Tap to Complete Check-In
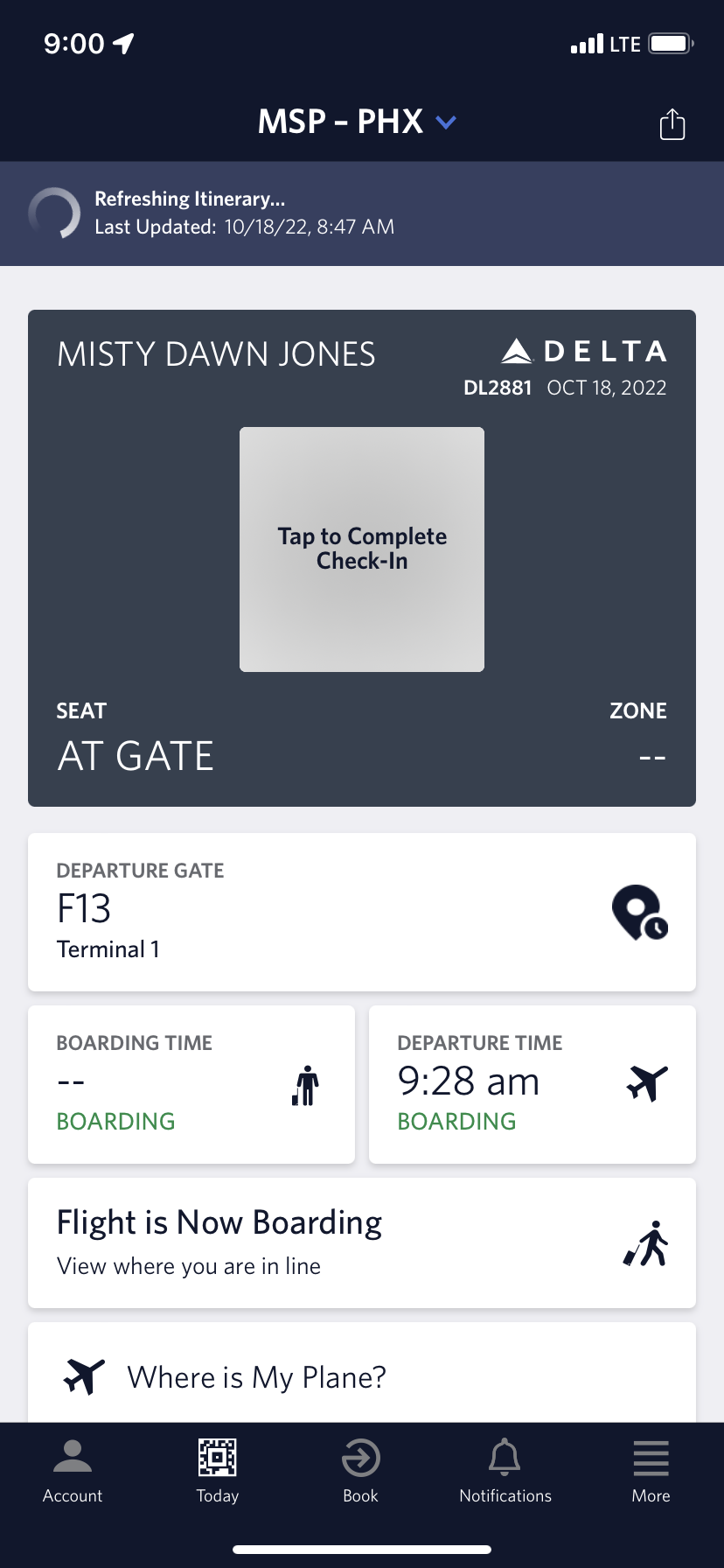The width and height of the screenshot is (724, 1568). click(362, 549)
